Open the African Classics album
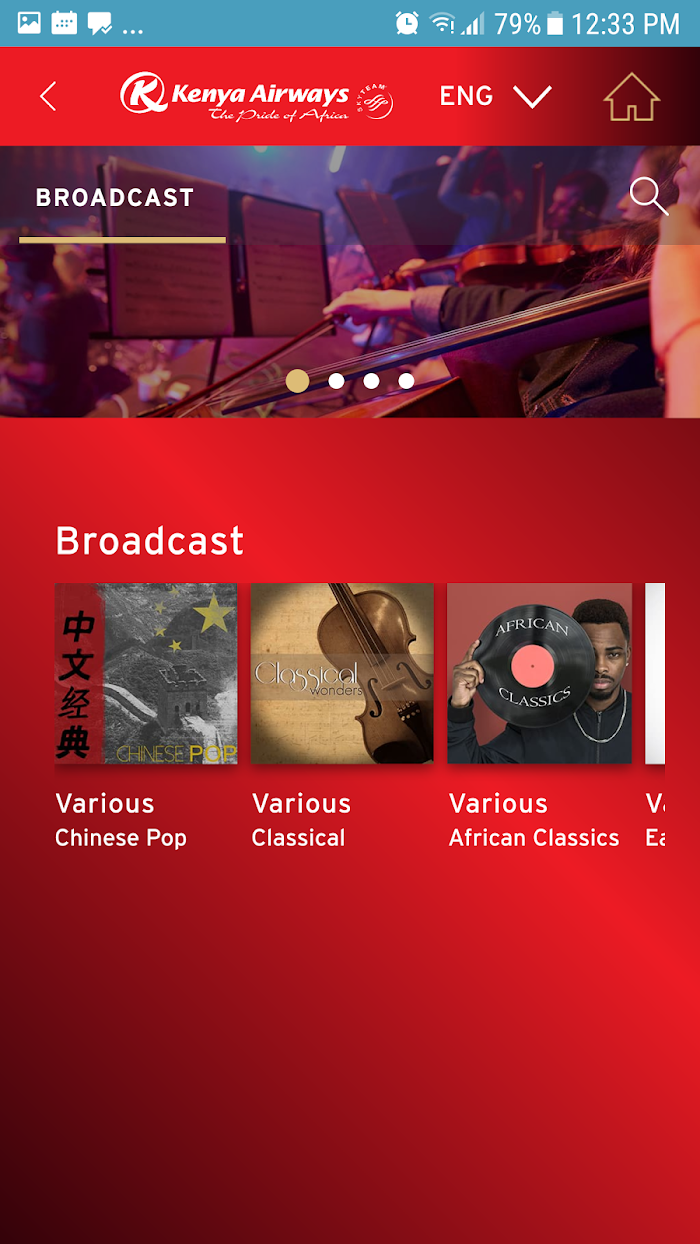 click(x=539, y=673)
